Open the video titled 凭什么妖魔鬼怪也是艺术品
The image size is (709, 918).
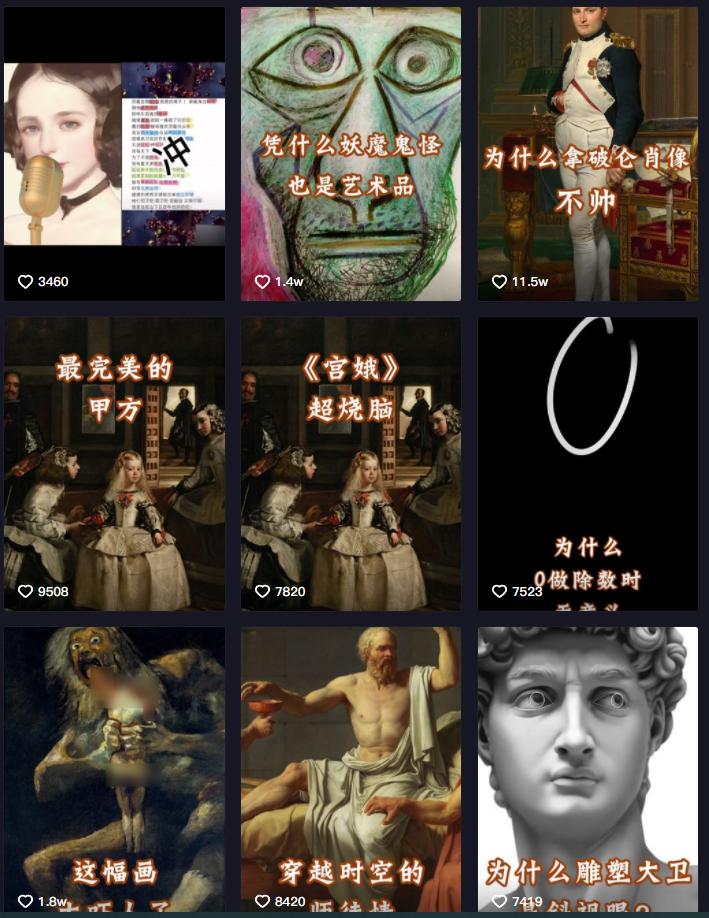(x=351, y=154)
